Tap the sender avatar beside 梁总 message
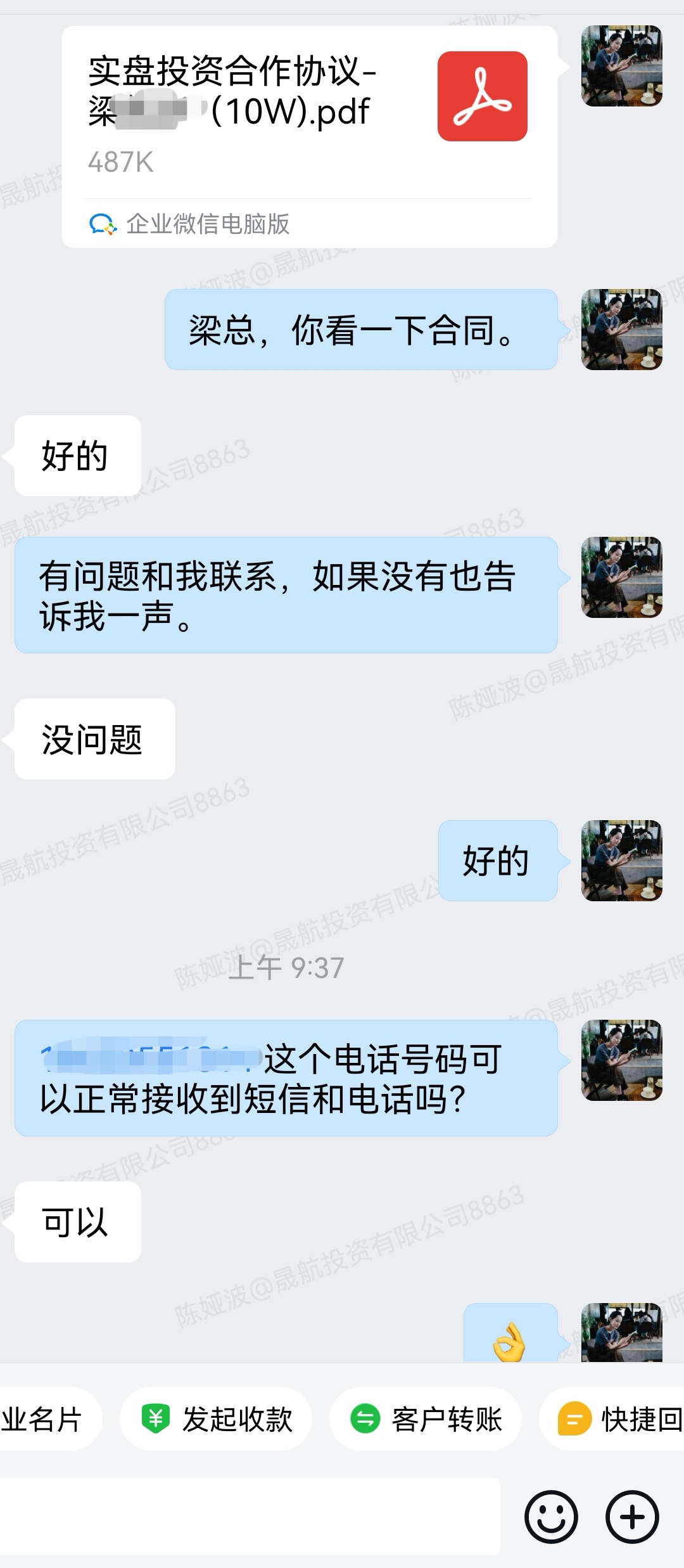The height and width of the screenshot is (1568, 684). click(621, 330)
